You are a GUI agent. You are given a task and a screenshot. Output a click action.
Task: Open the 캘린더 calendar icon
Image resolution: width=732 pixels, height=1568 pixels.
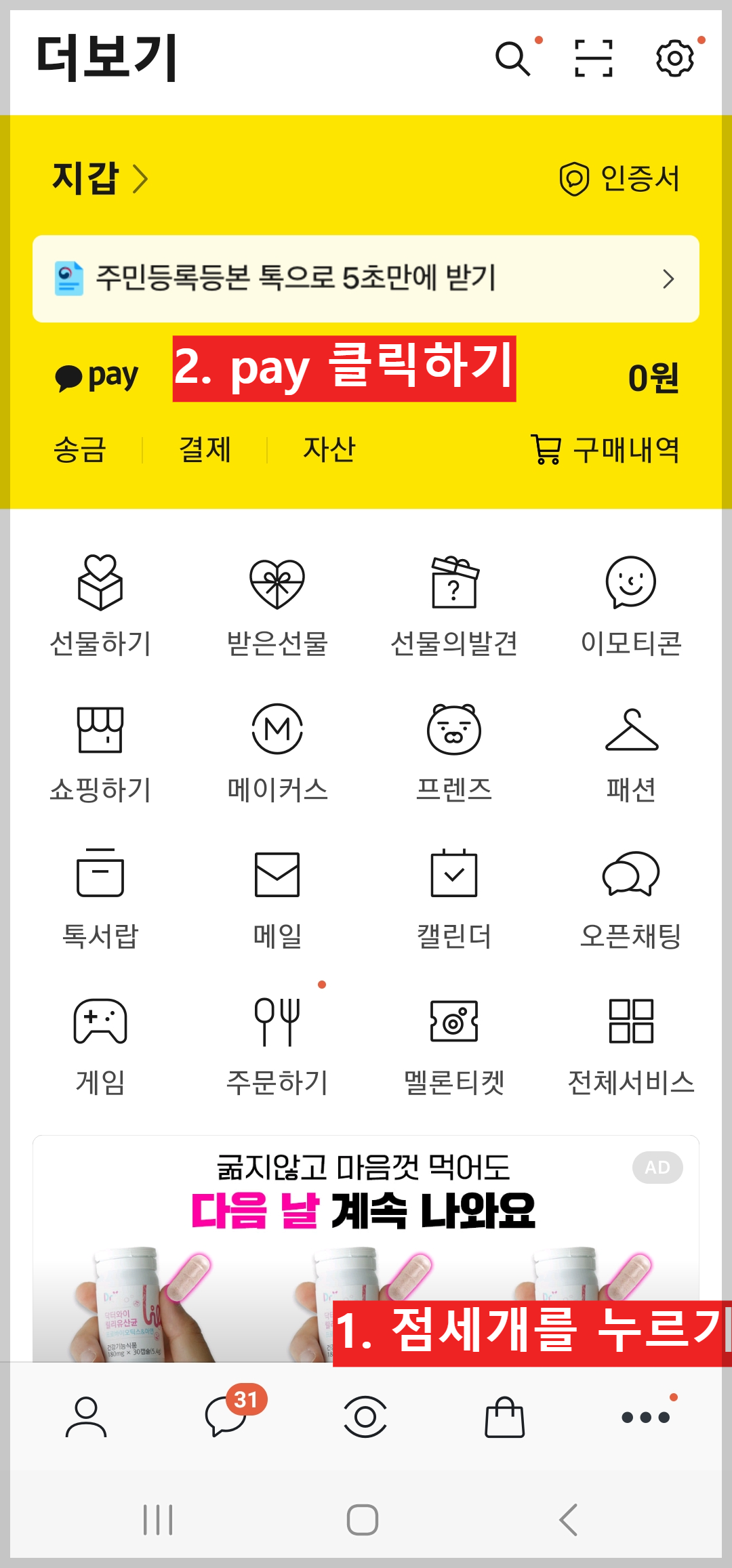coord(453,894)
